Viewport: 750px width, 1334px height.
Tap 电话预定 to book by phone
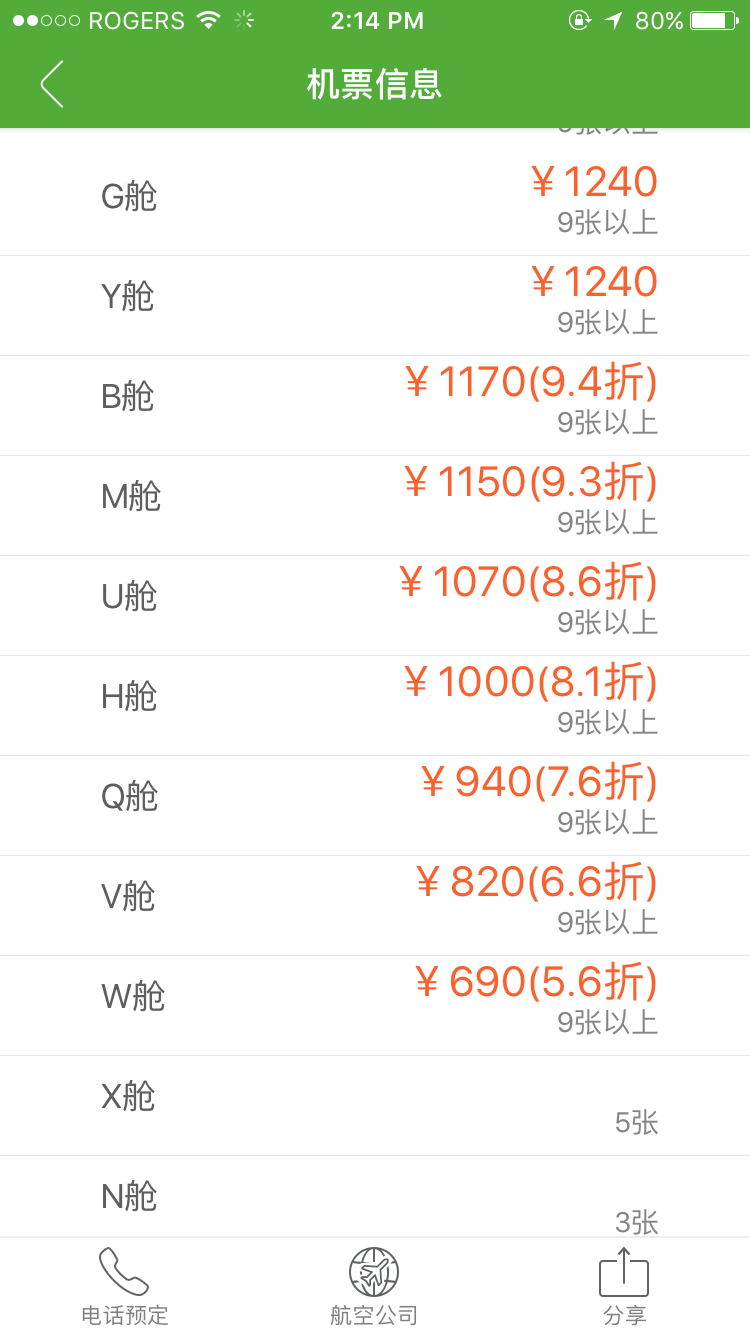tap(125, 1287)
